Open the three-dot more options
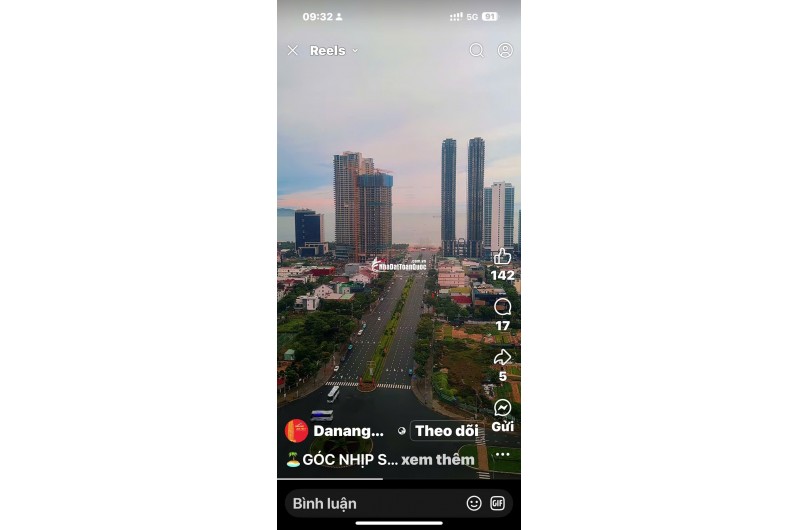This screenshot has height=530, width=800. (502, 454)
